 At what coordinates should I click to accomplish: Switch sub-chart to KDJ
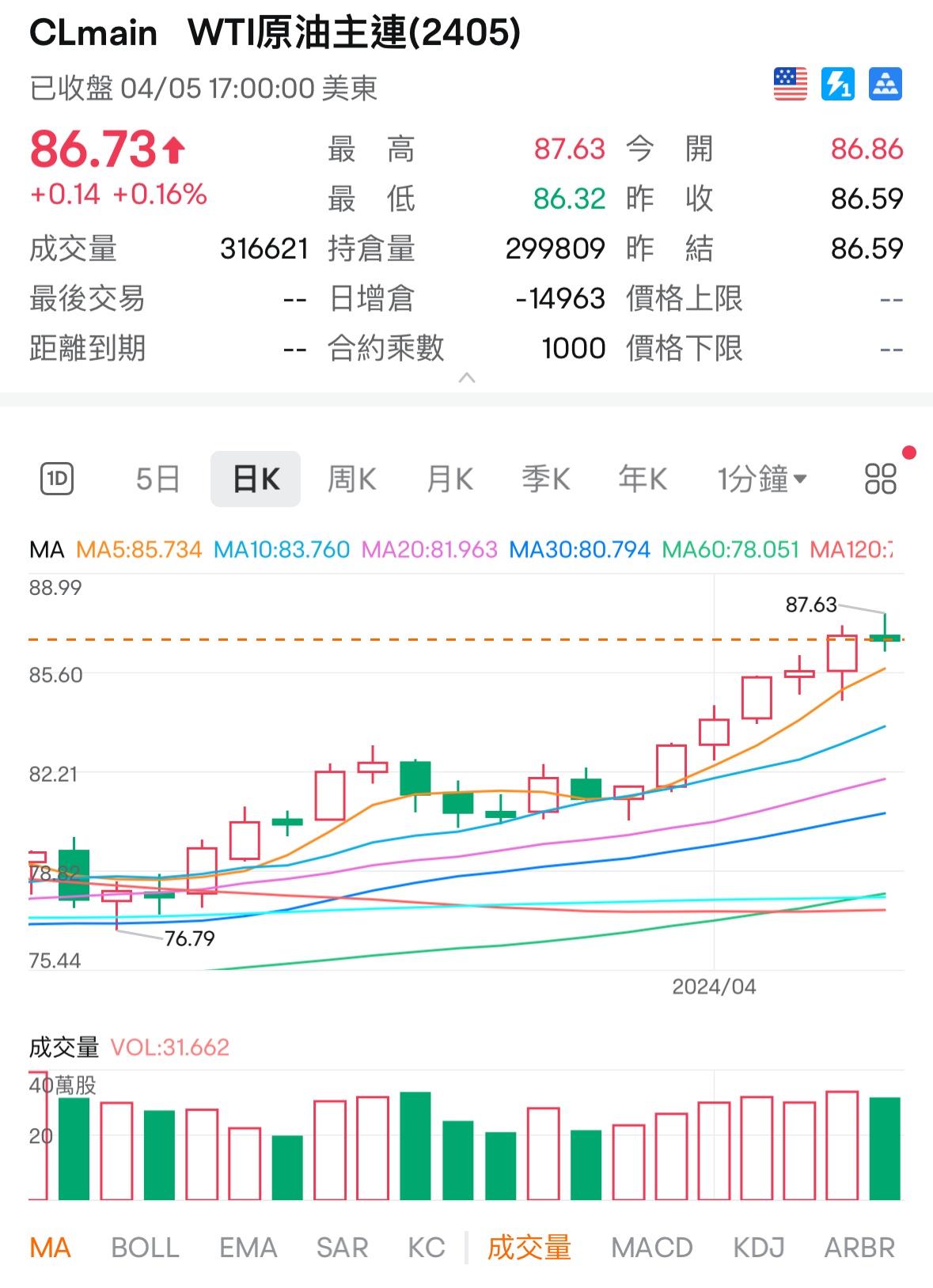pos(758,1248)
